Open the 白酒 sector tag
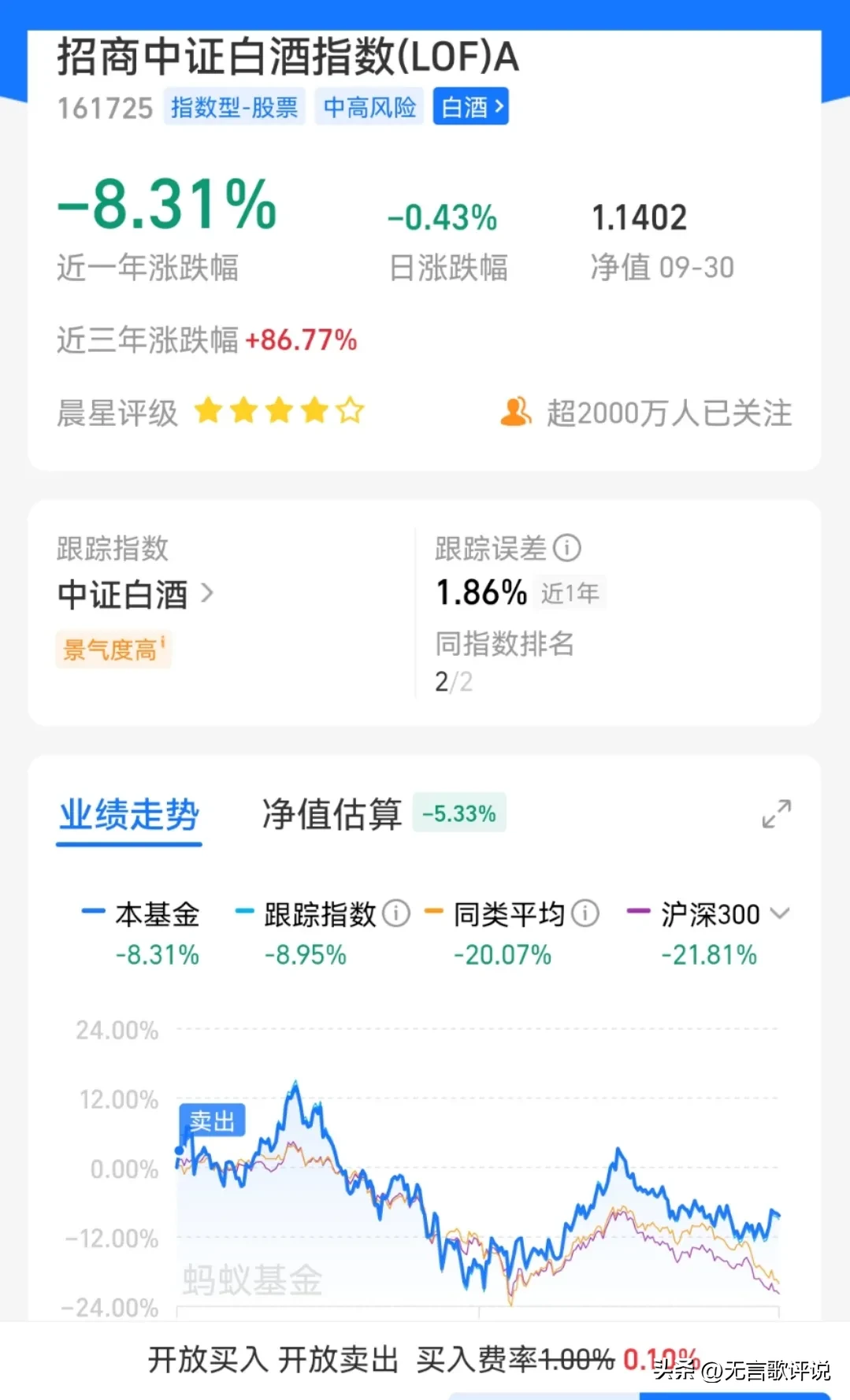This screenshot has height=1400, width=850. pos(470,106)
